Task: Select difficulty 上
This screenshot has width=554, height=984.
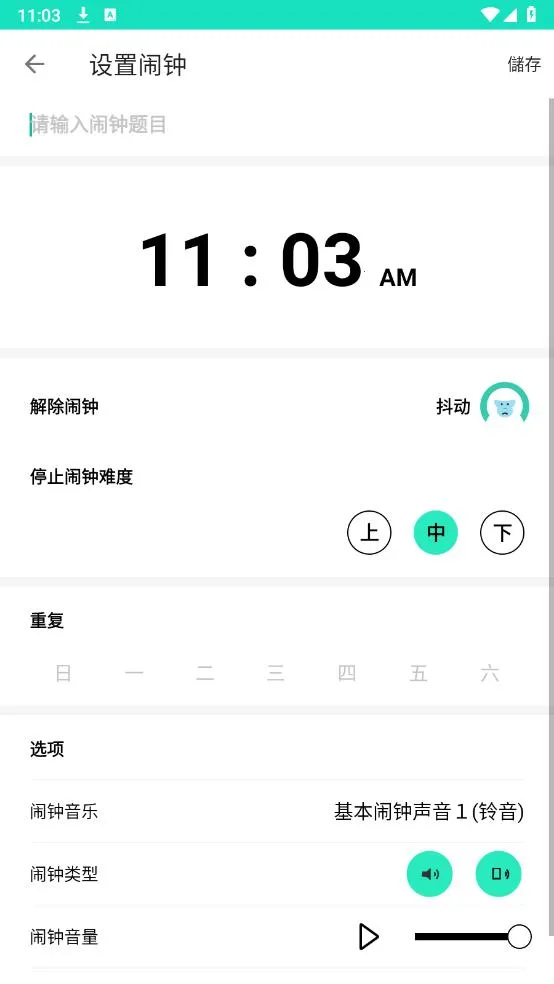Action: coord(369,533)
